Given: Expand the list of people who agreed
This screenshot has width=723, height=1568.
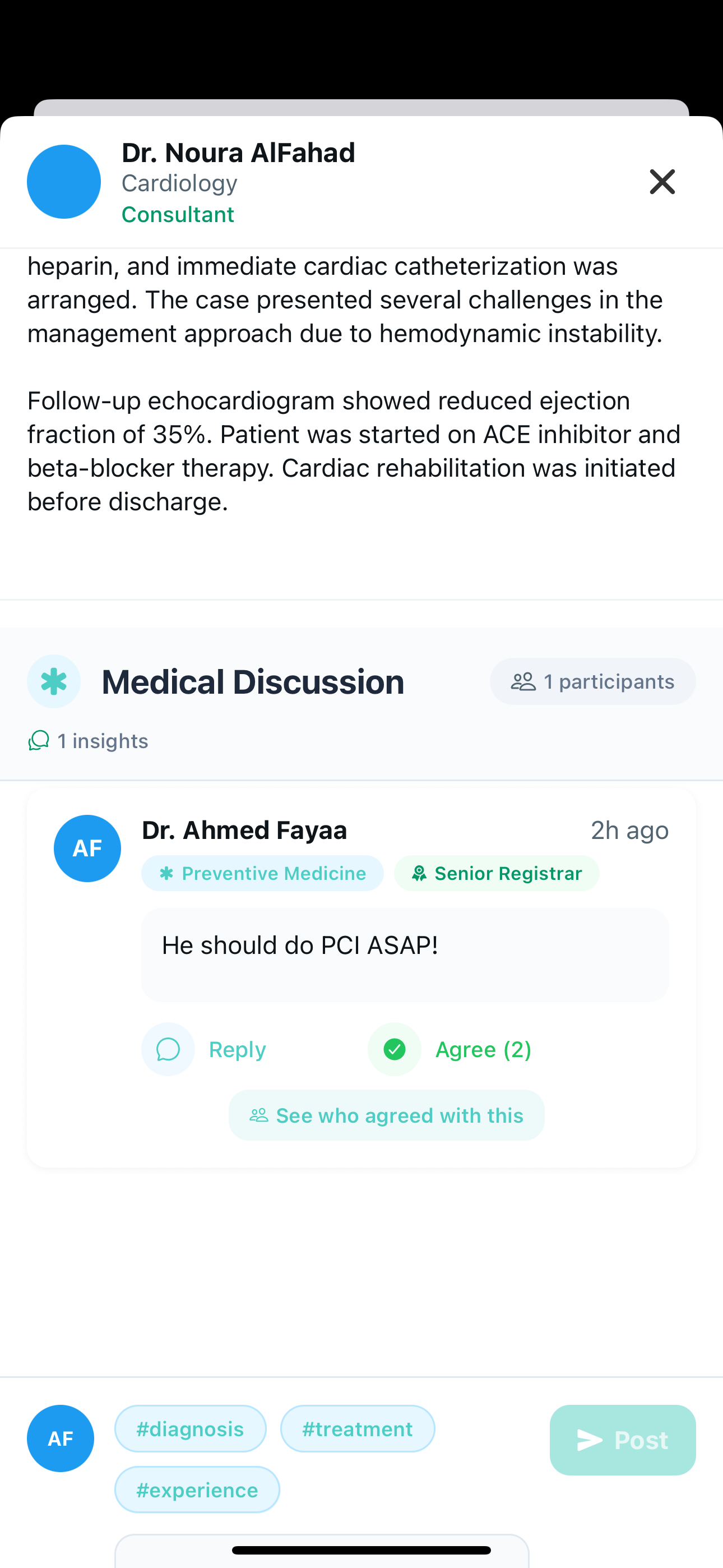Looking at the screenshot, I should [x=387, y=1115].
